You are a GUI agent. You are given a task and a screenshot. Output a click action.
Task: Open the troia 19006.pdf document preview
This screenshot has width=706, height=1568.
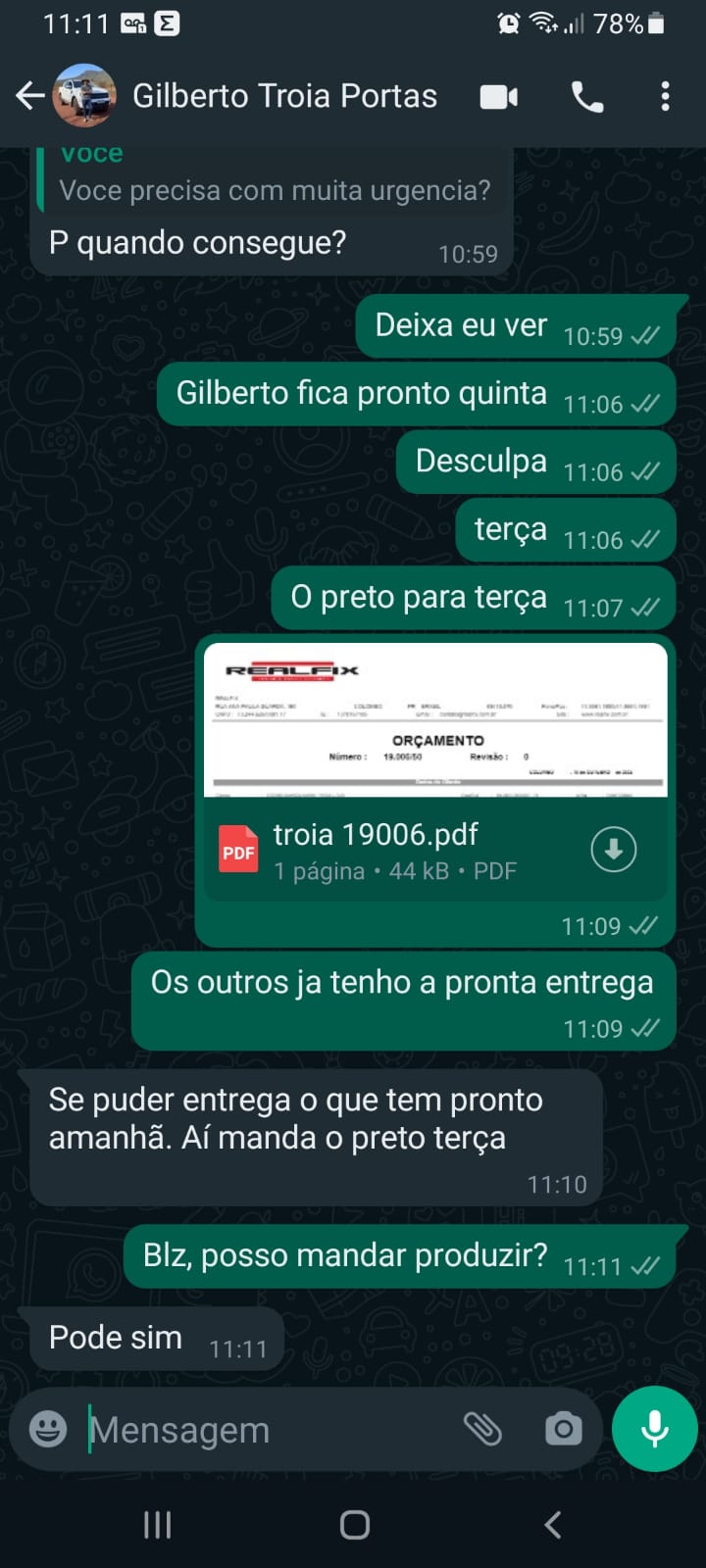pos(435,720)
